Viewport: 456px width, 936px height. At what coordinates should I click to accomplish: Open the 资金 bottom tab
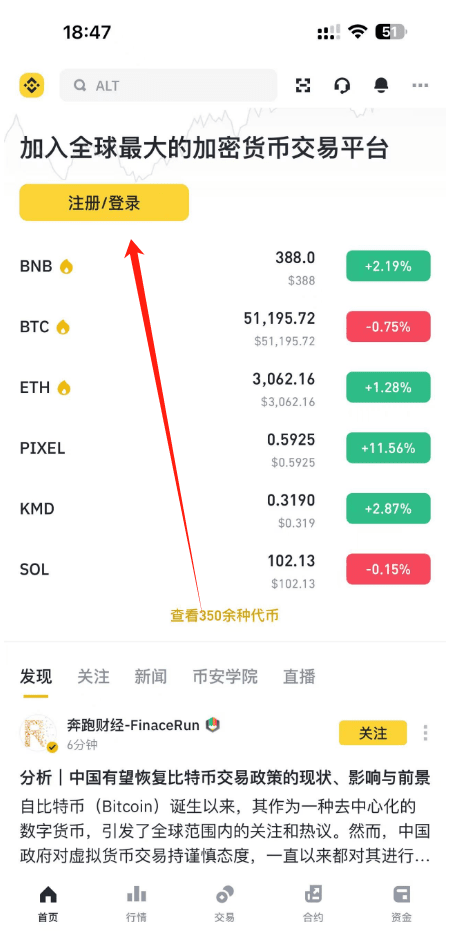(402, 903)
